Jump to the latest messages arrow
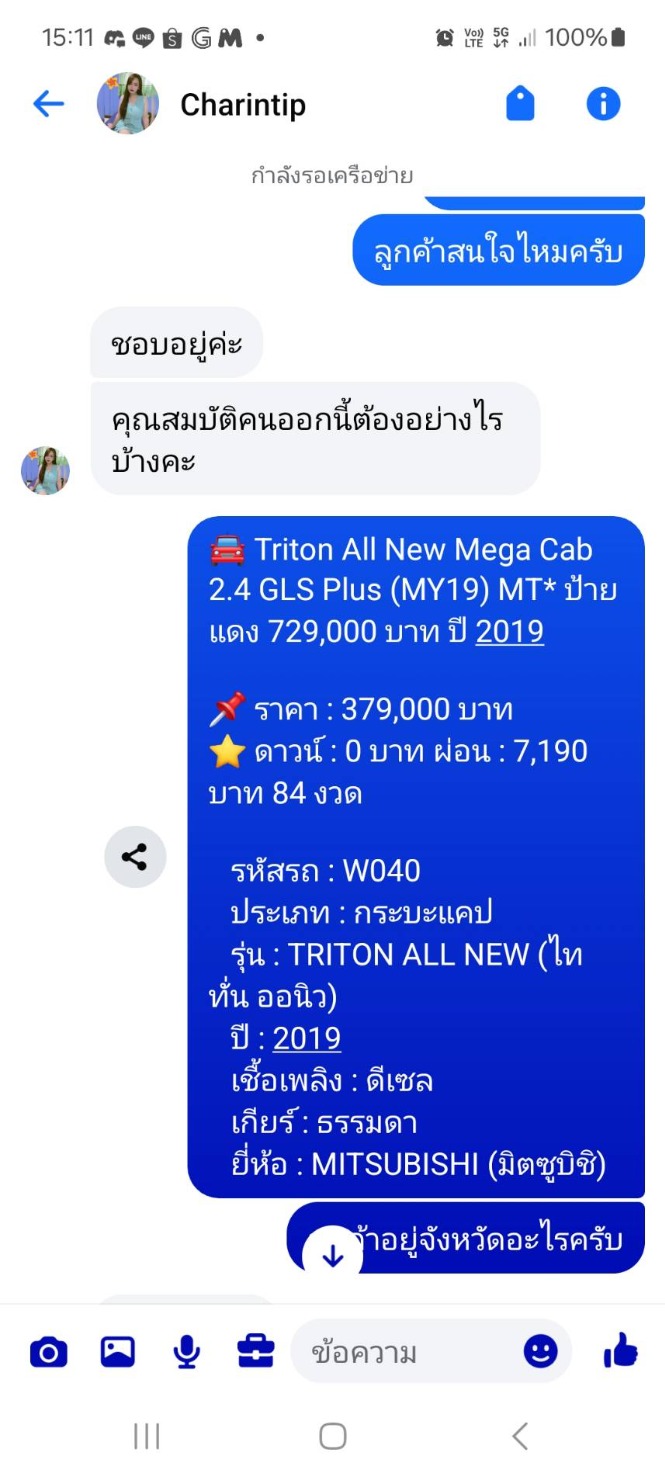The width and height of the screenshot is (665, 1480). pyautogui.click(x=333, y=1257)
